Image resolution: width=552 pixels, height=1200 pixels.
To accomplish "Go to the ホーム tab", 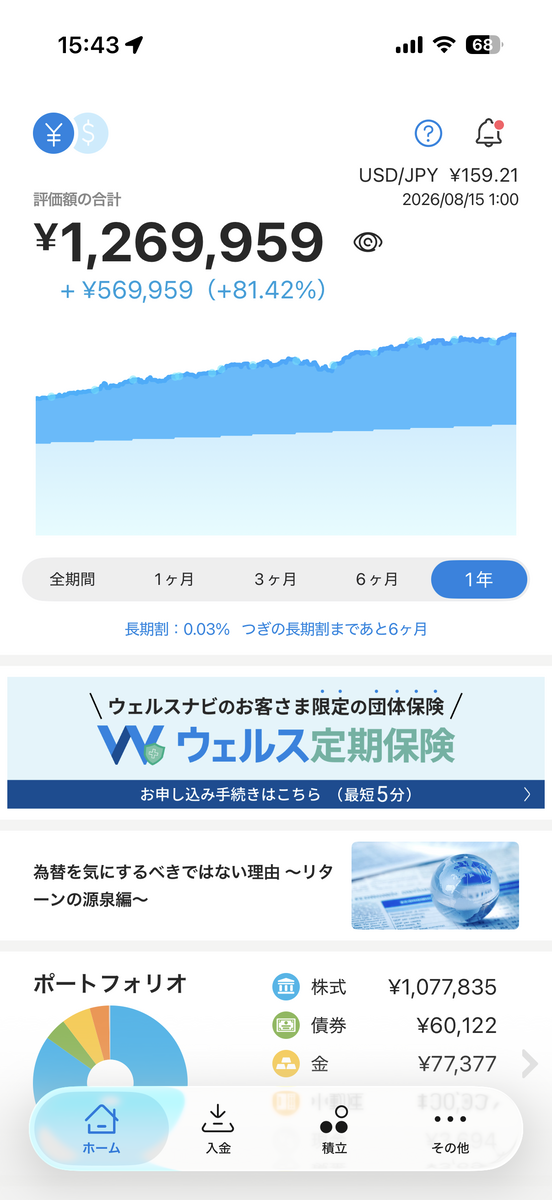I will [x=102, y=1128].
